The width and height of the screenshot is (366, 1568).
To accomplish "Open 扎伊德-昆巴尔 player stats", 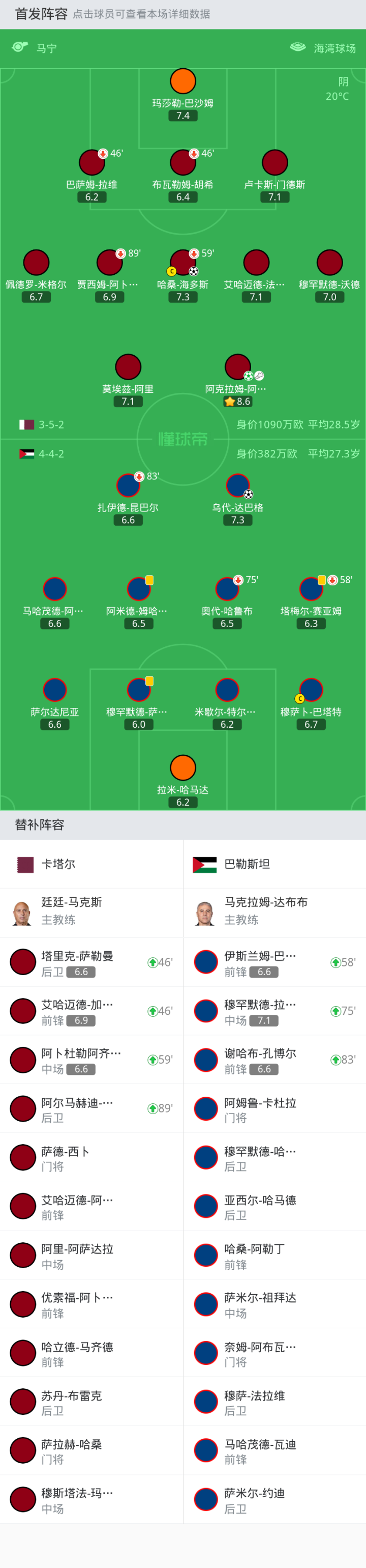I will click(128, 486).
